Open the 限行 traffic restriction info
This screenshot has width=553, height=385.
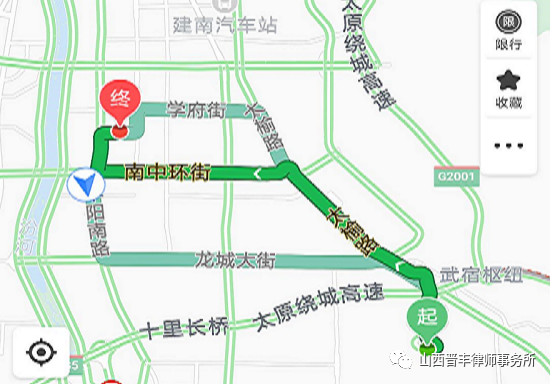point(508,30)
